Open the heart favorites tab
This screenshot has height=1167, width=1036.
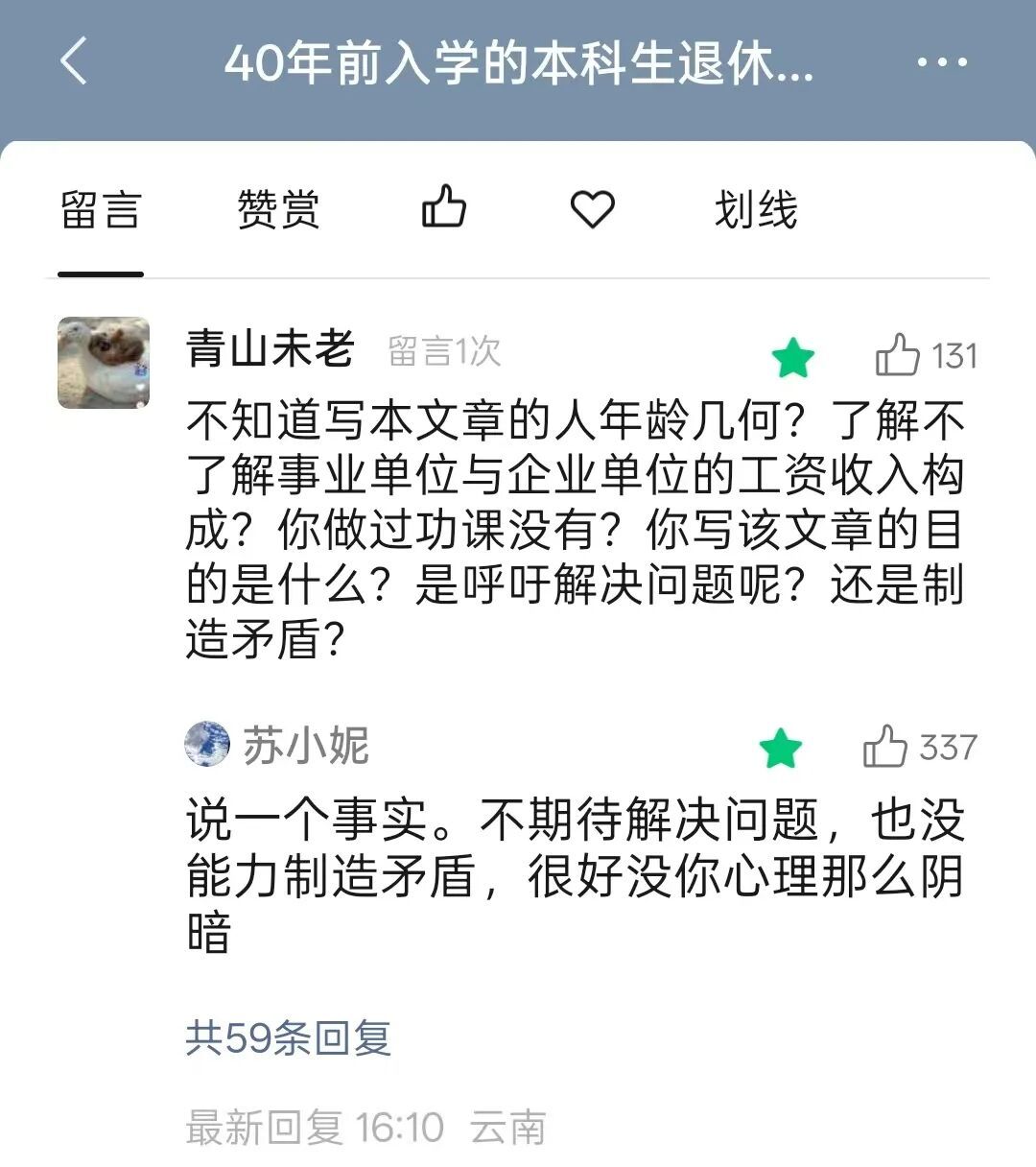592,209
